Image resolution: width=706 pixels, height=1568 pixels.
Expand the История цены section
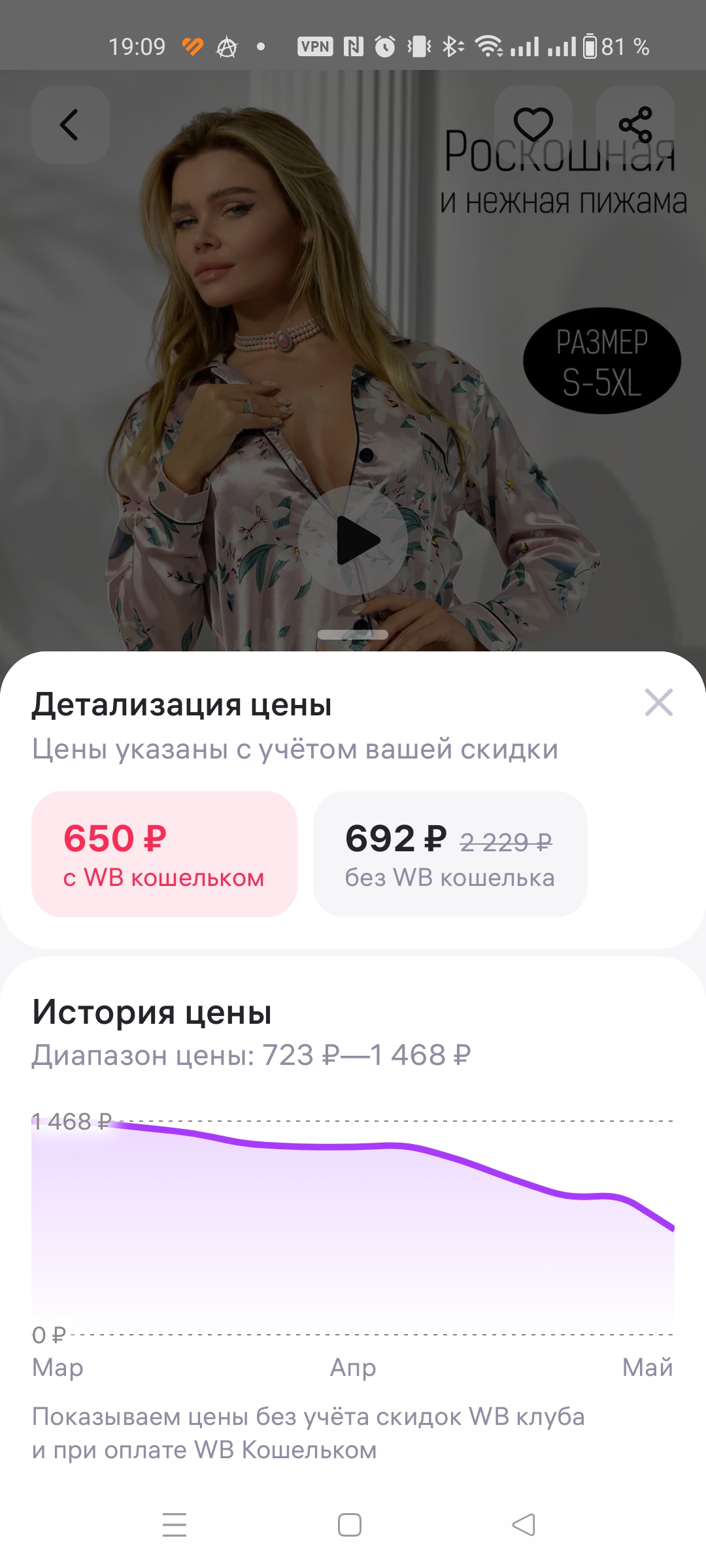point(153,1012)
